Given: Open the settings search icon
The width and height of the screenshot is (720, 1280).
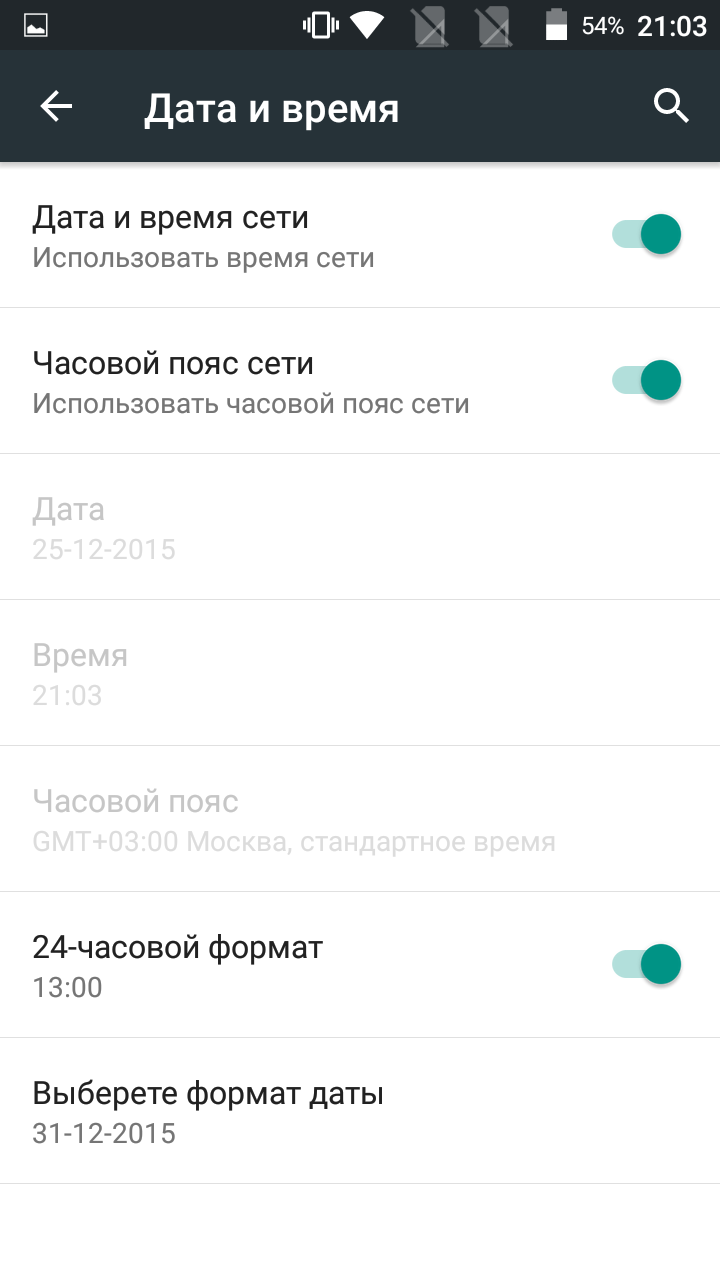Looking at the screenshot, I should (x=671, y=105).
